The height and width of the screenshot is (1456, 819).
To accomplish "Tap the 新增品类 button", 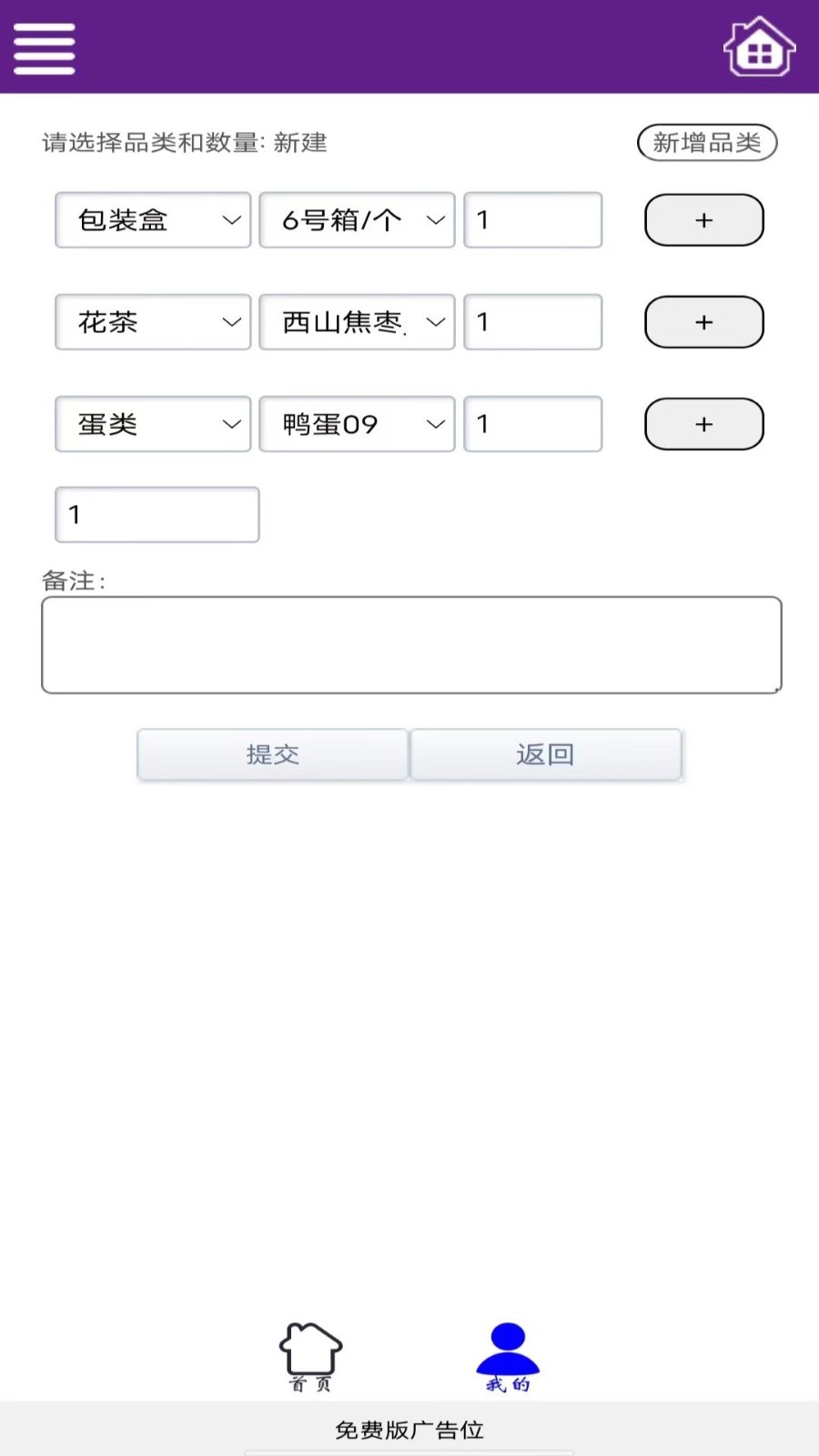I will (x=707, y=143).
